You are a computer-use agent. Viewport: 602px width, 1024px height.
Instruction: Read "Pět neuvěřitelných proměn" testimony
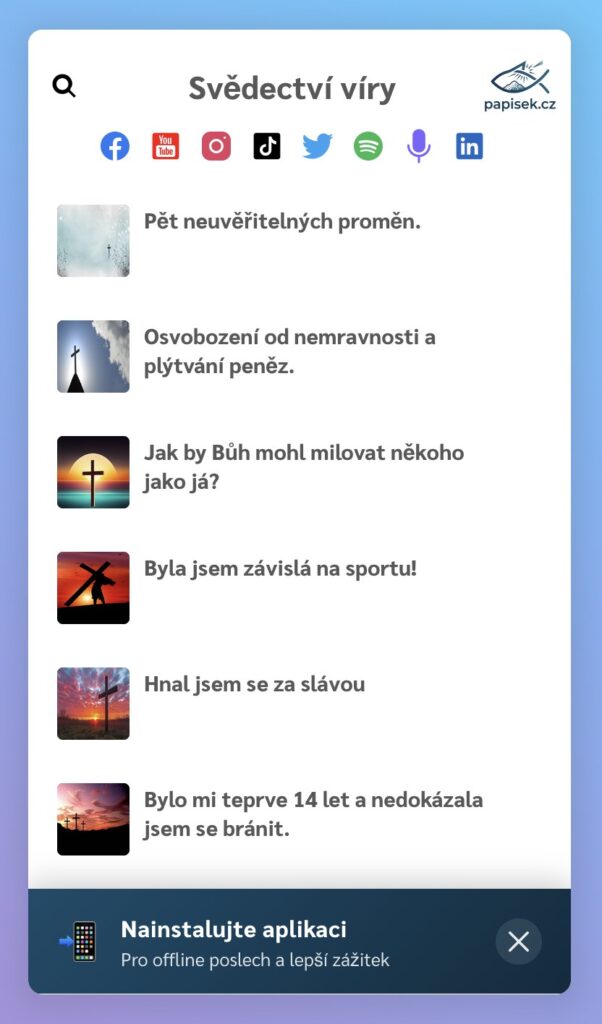point(282,222)
